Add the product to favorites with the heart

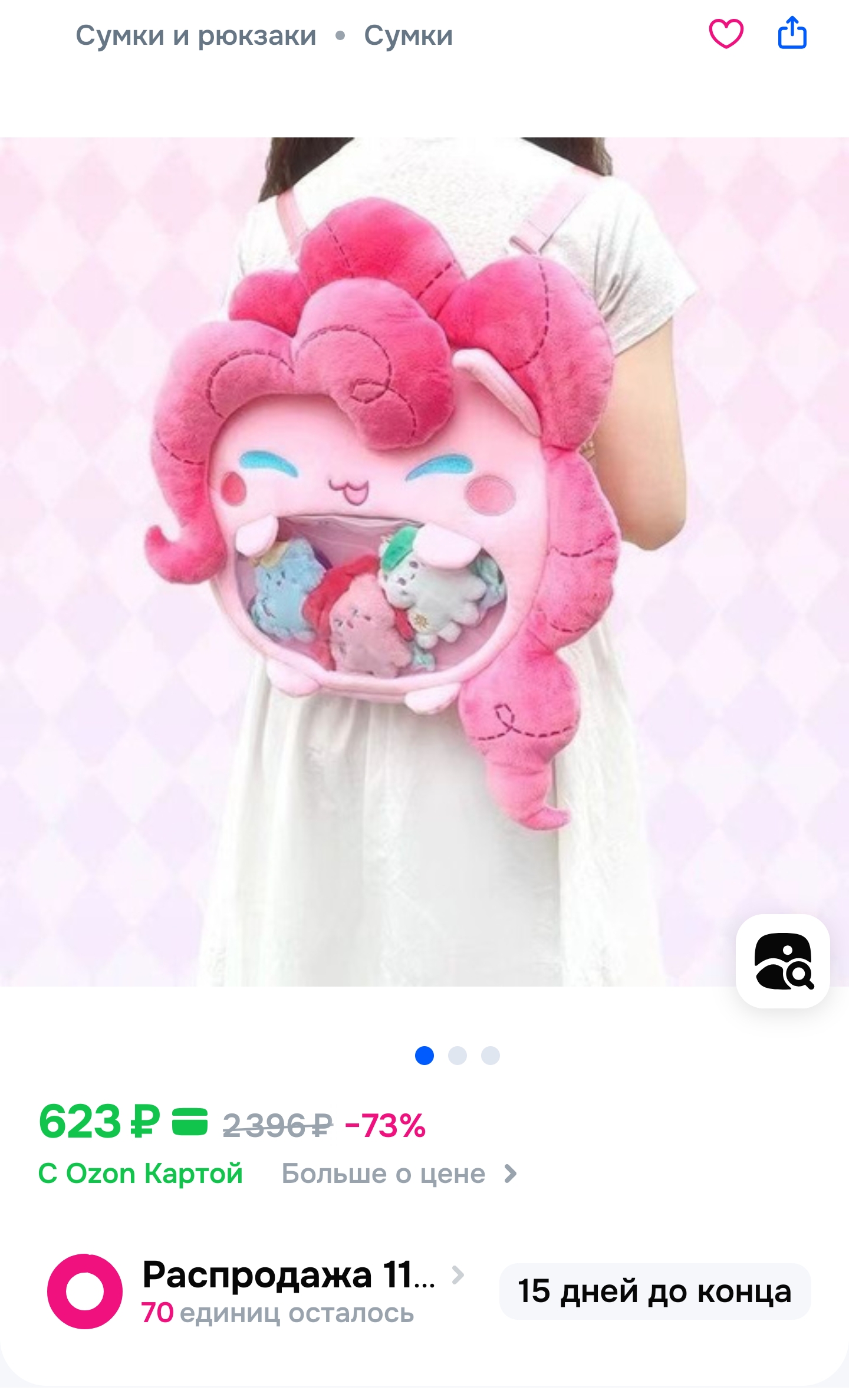(x=726, y=34)
